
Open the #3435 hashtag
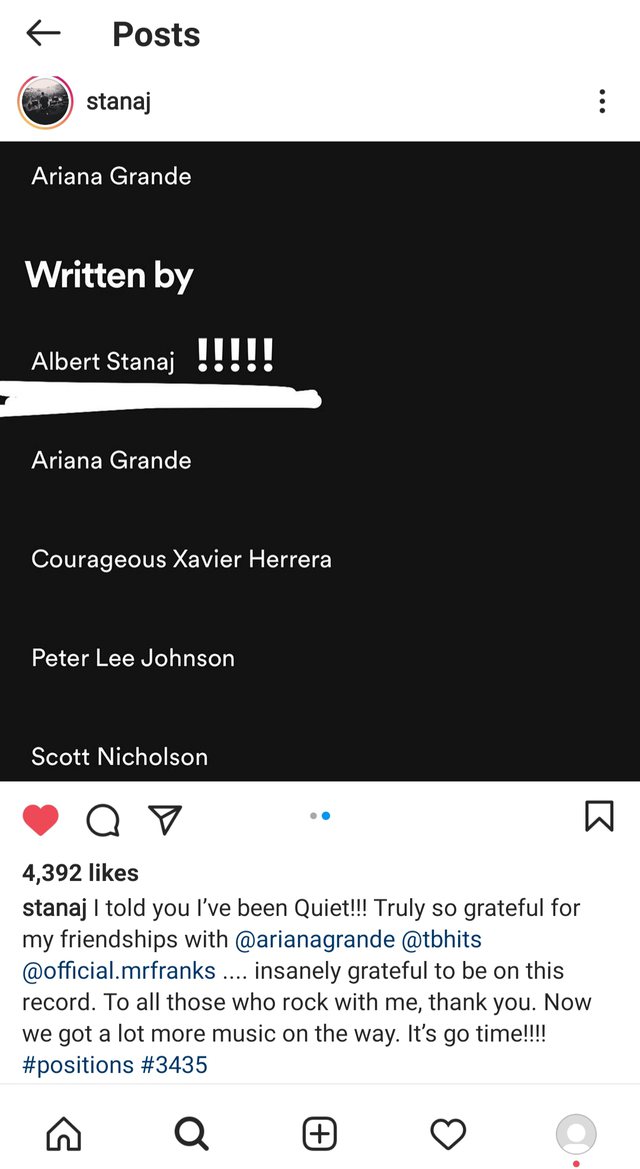click(x=174, y=1064)
